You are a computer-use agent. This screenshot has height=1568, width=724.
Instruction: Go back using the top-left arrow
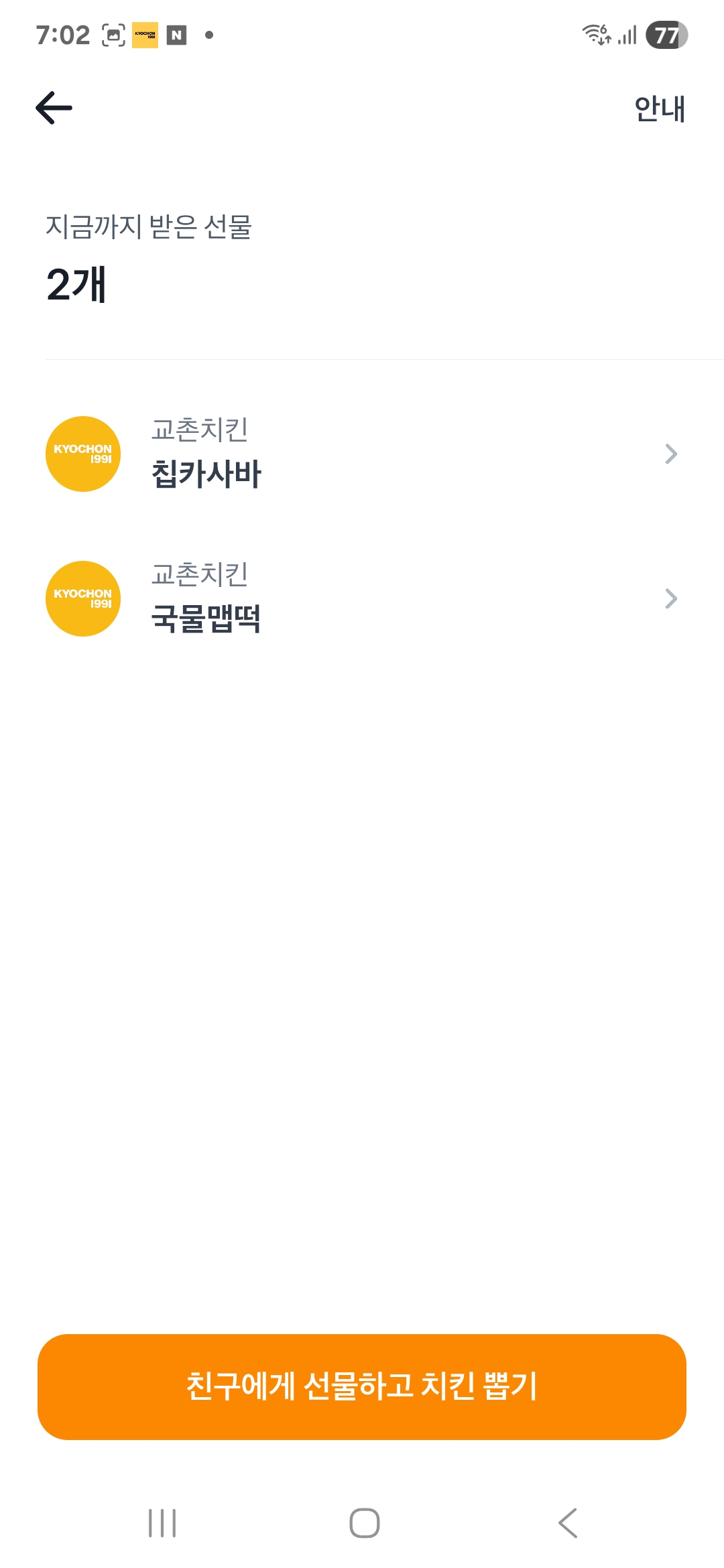[54, 108]
